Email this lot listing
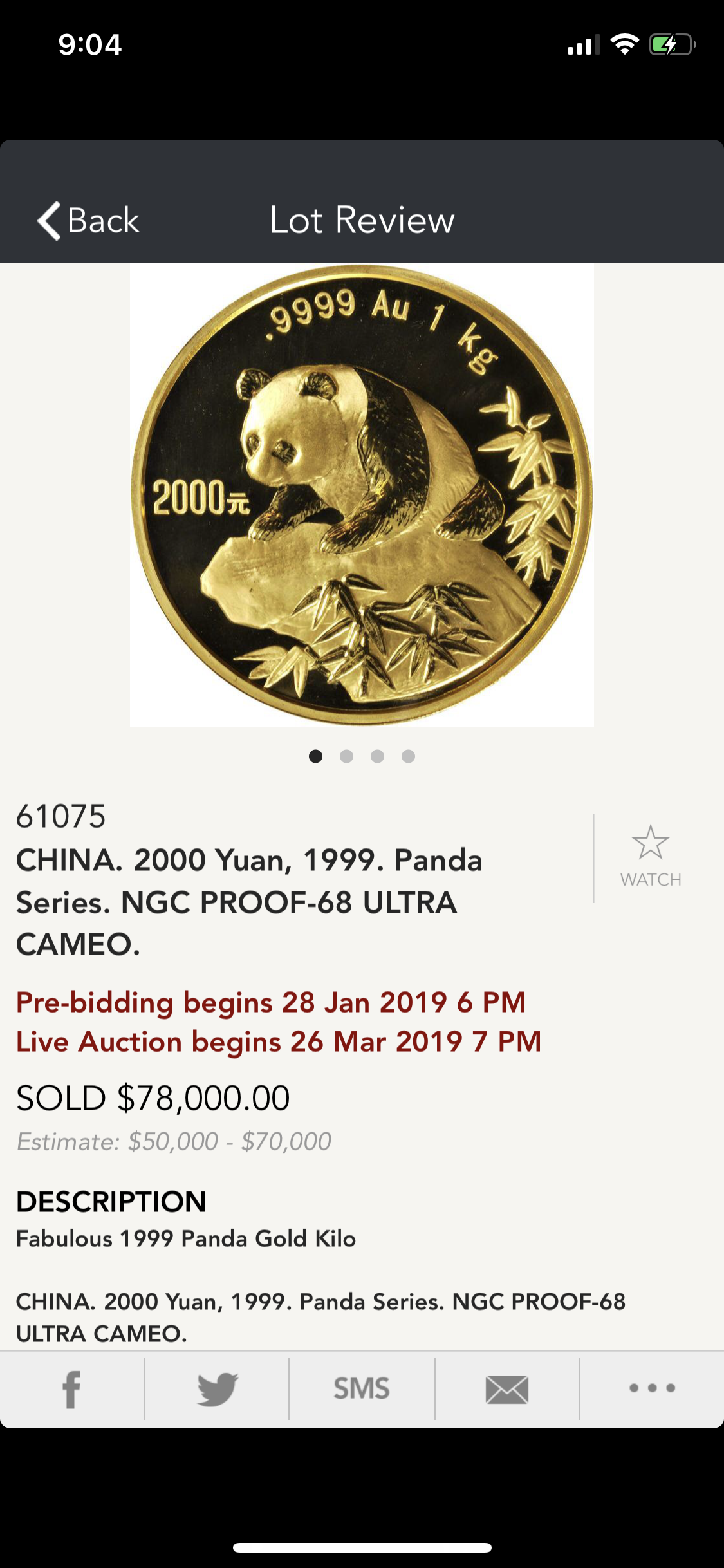Screen dimensions: 724x1568 [x=507, y=1389]
